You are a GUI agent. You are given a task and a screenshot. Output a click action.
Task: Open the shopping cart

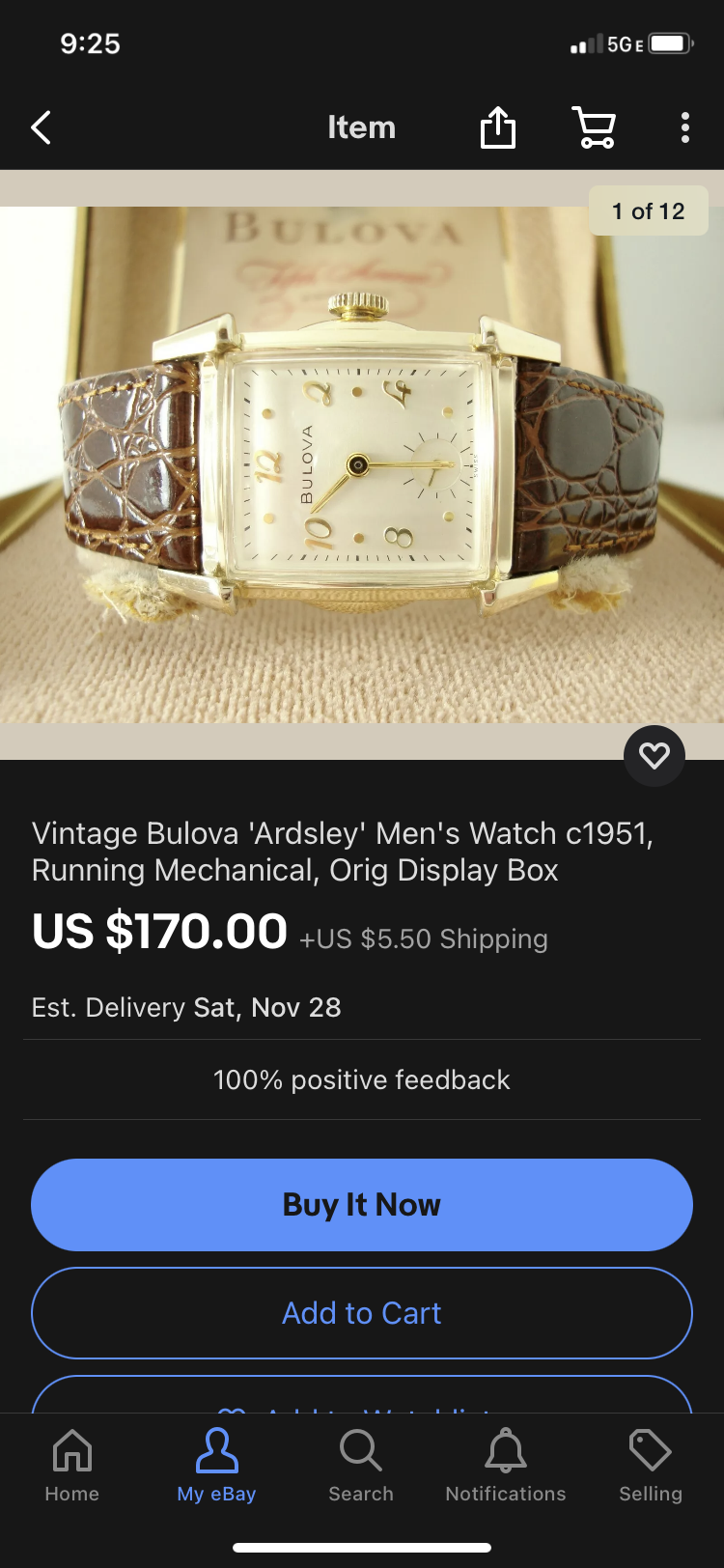tap(595, 127)
